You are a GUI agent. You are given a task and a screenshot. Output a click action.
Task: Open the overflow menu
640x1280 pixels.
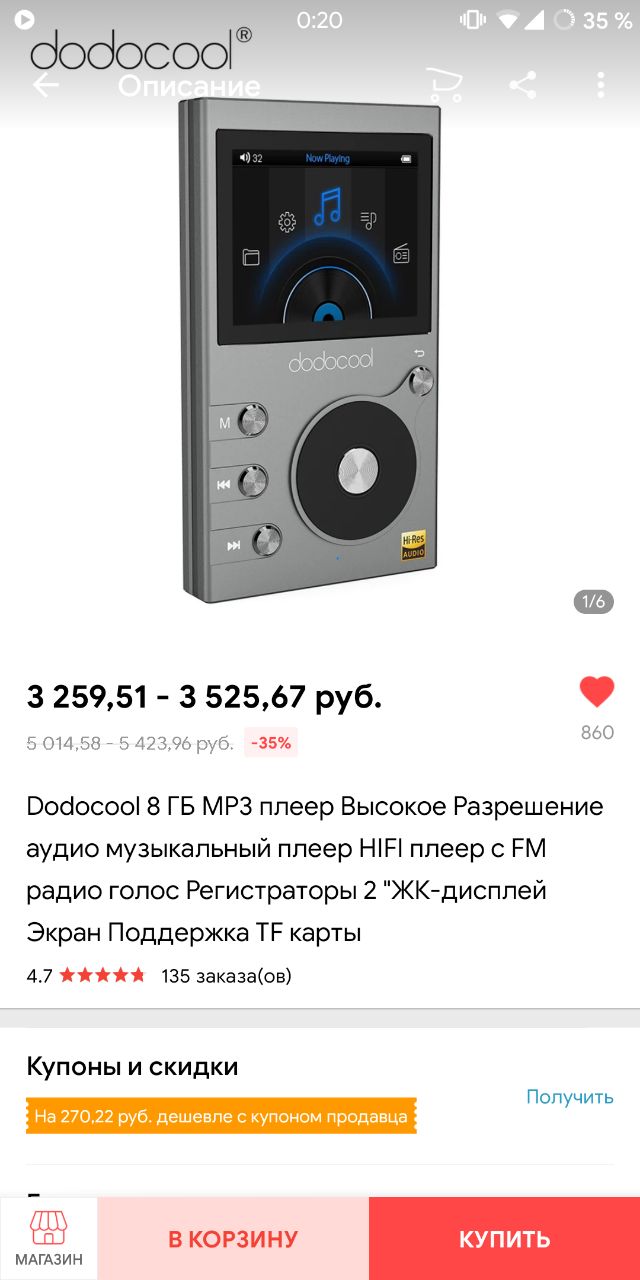tap(600, 85)
